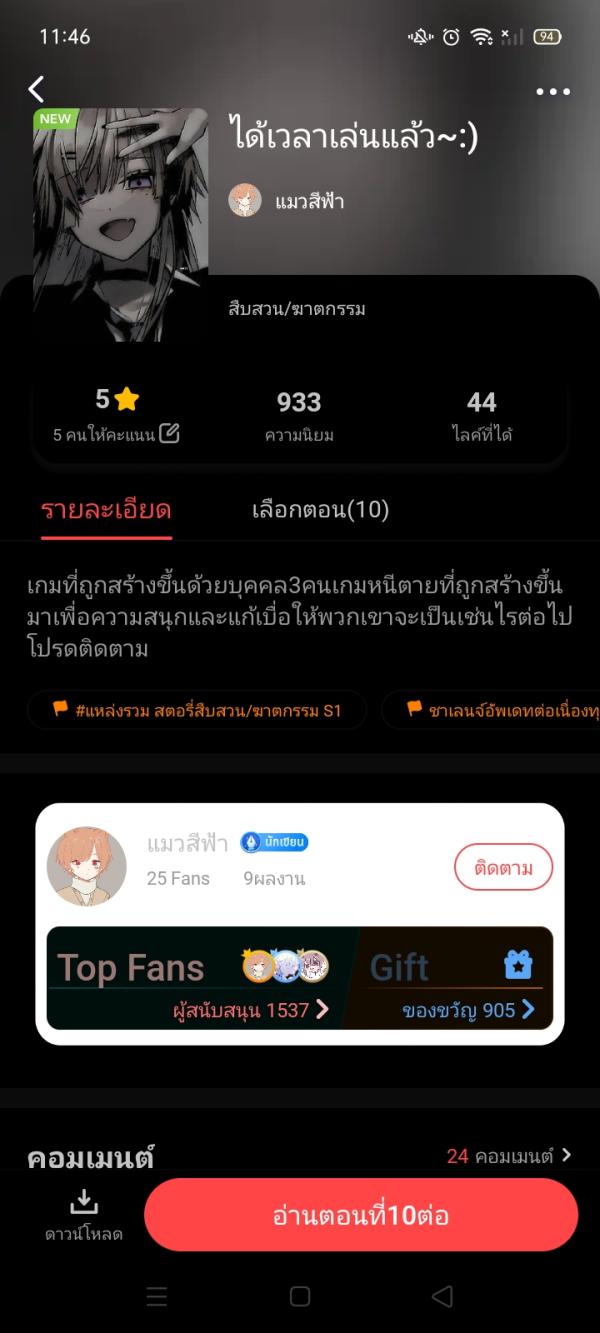The width and height of the screenshot is (600, 1333).
Task: View all 24 คอมเมนต์ comments
Action: pyautogui.click(x=509, y=1156)
